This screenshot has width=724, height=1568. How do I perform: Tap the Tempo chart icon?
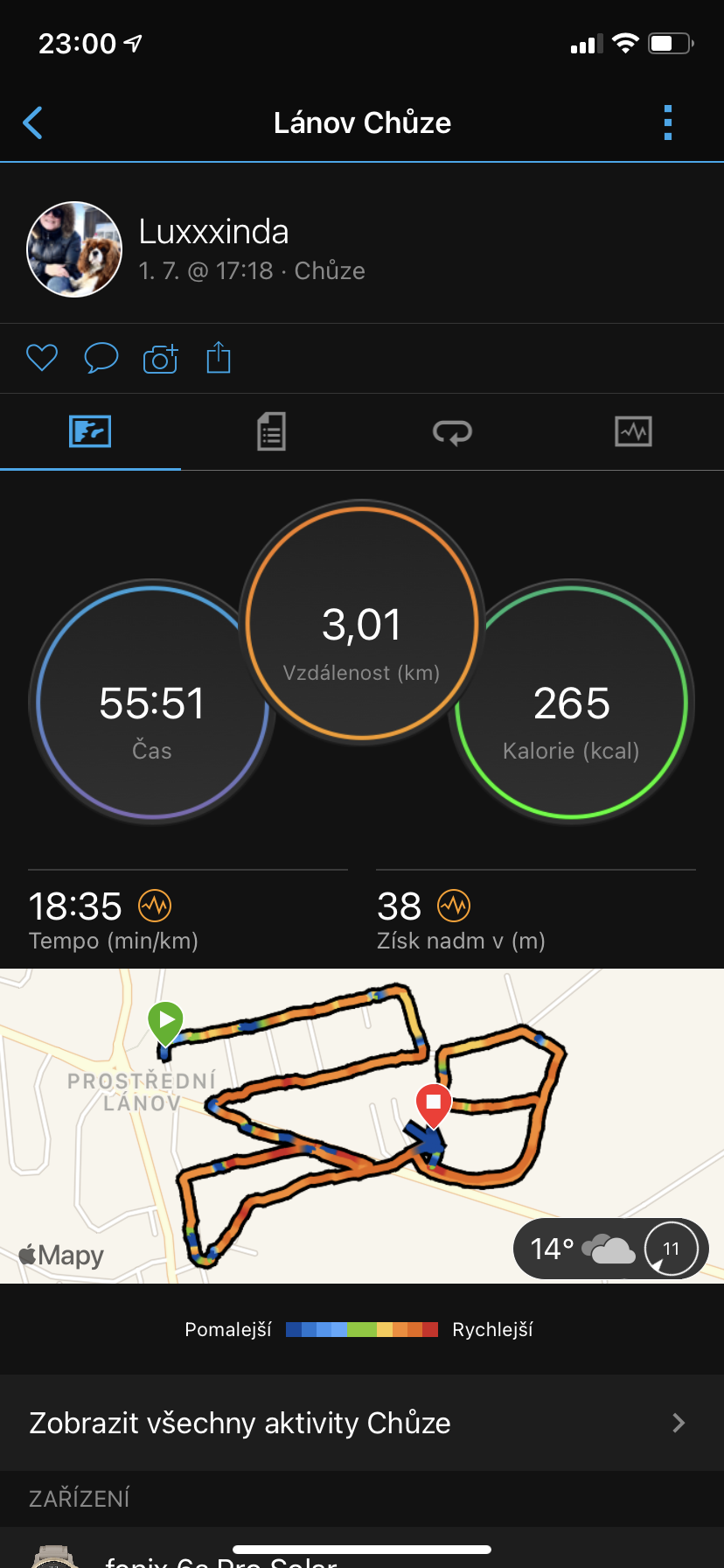(156, 906)
